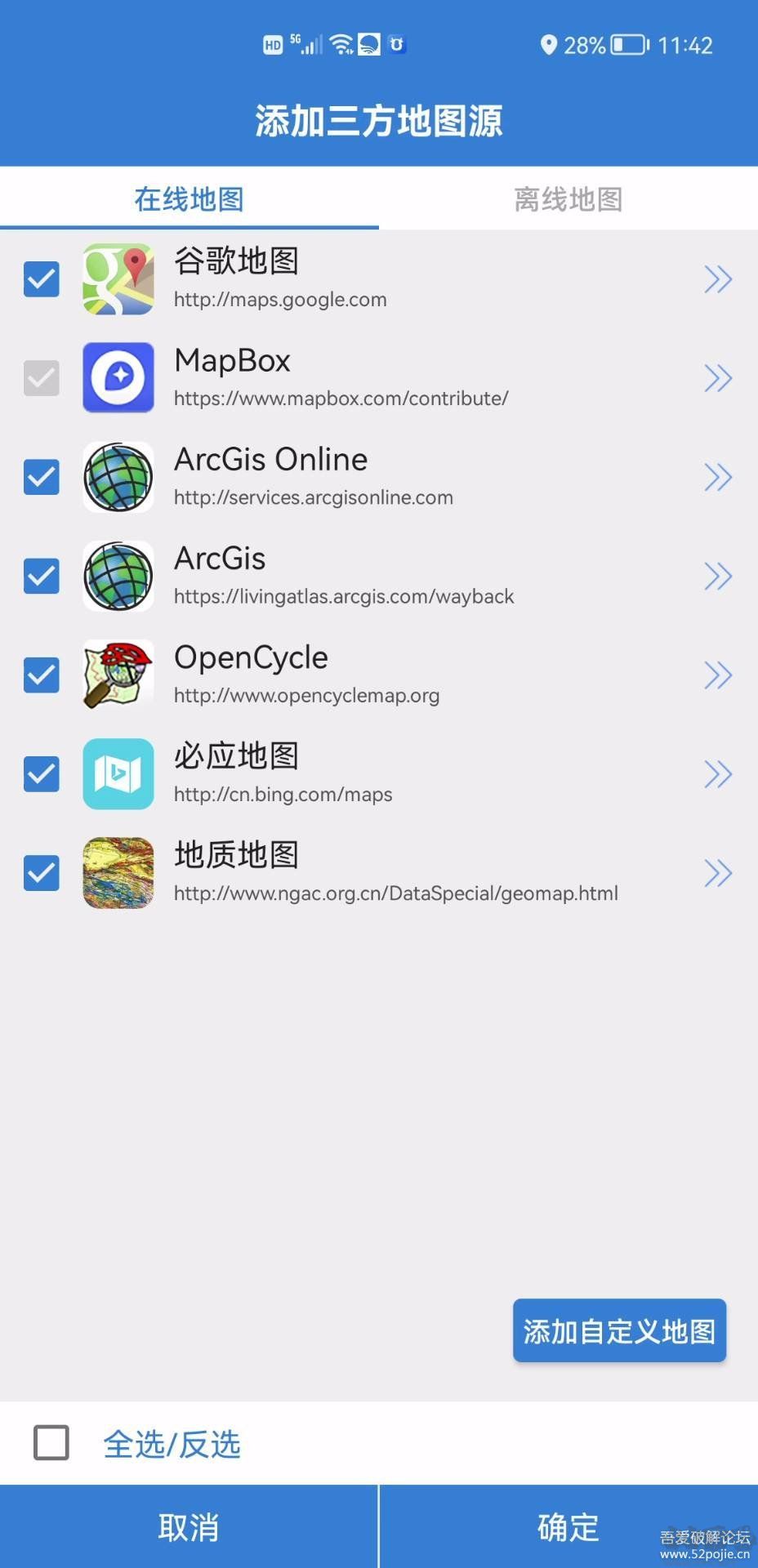
Task: Toggle the OpenCycle checkbox
Action: click(x=42, y=675)
